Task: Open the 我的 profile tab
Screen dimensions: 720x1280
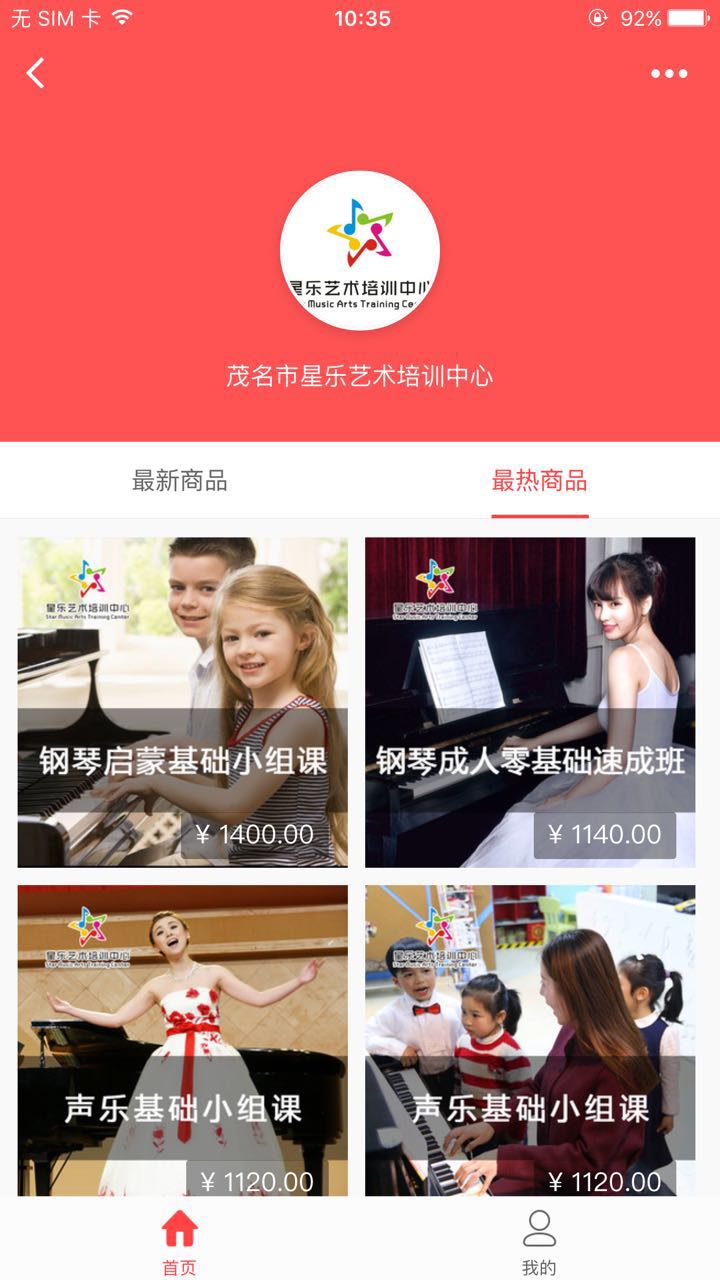Action: [x=539, y=1240]
